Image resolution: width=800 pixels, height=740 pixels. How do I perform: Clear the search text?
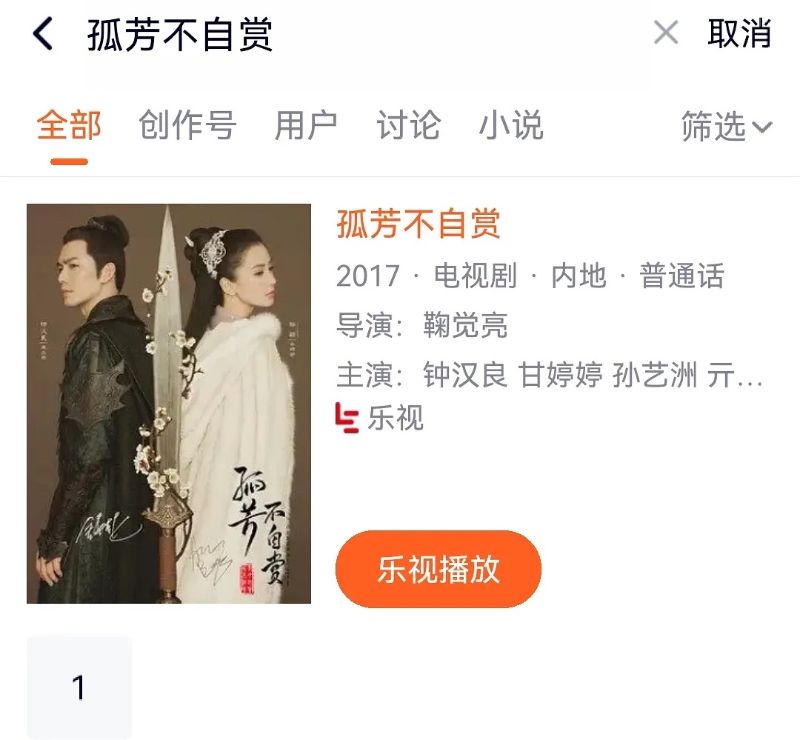[x=665, y=33]
